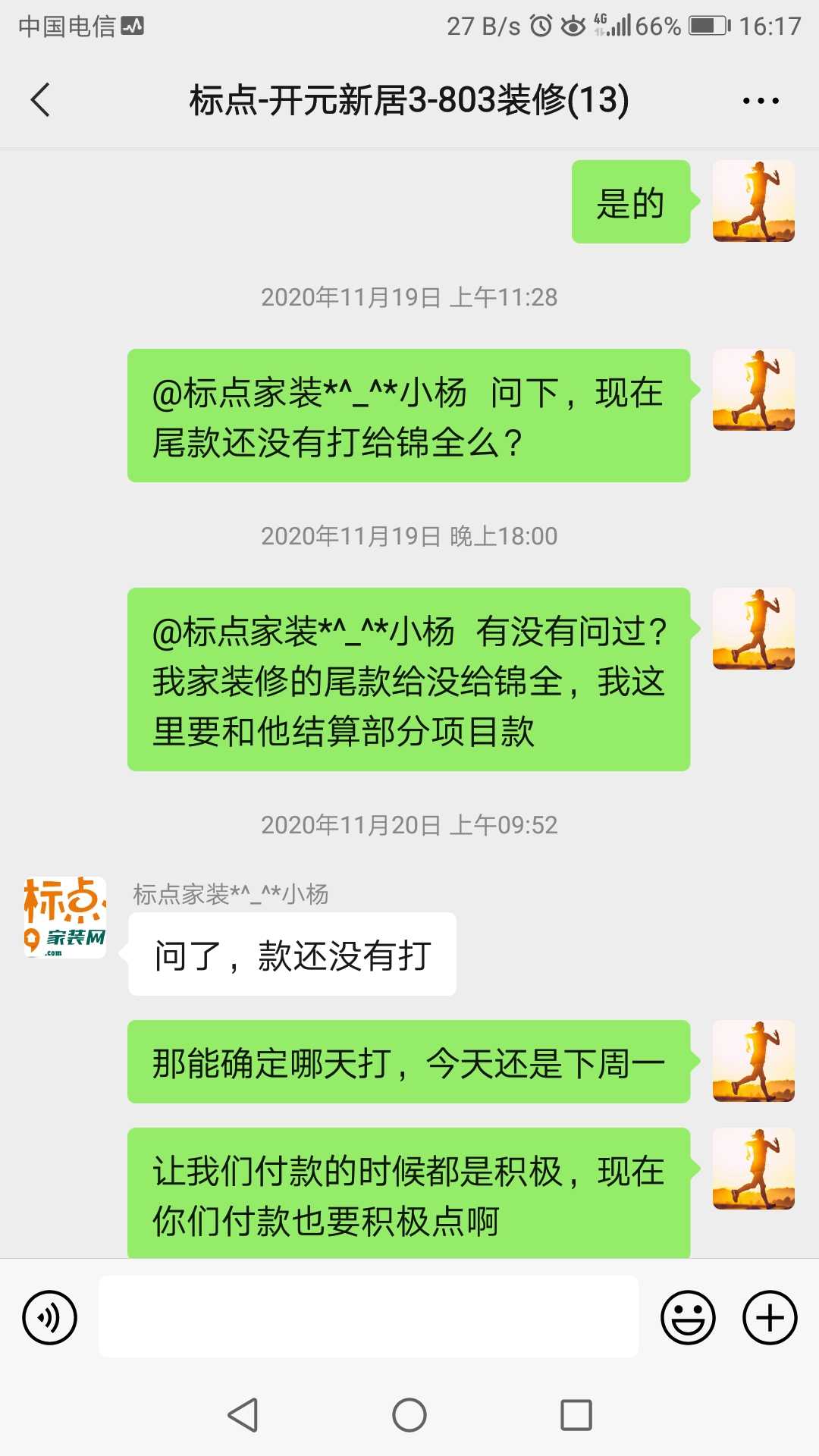Viewport: 819px width, 1456px height.
Task: Go back from the group chat
Action: [41, 100]
